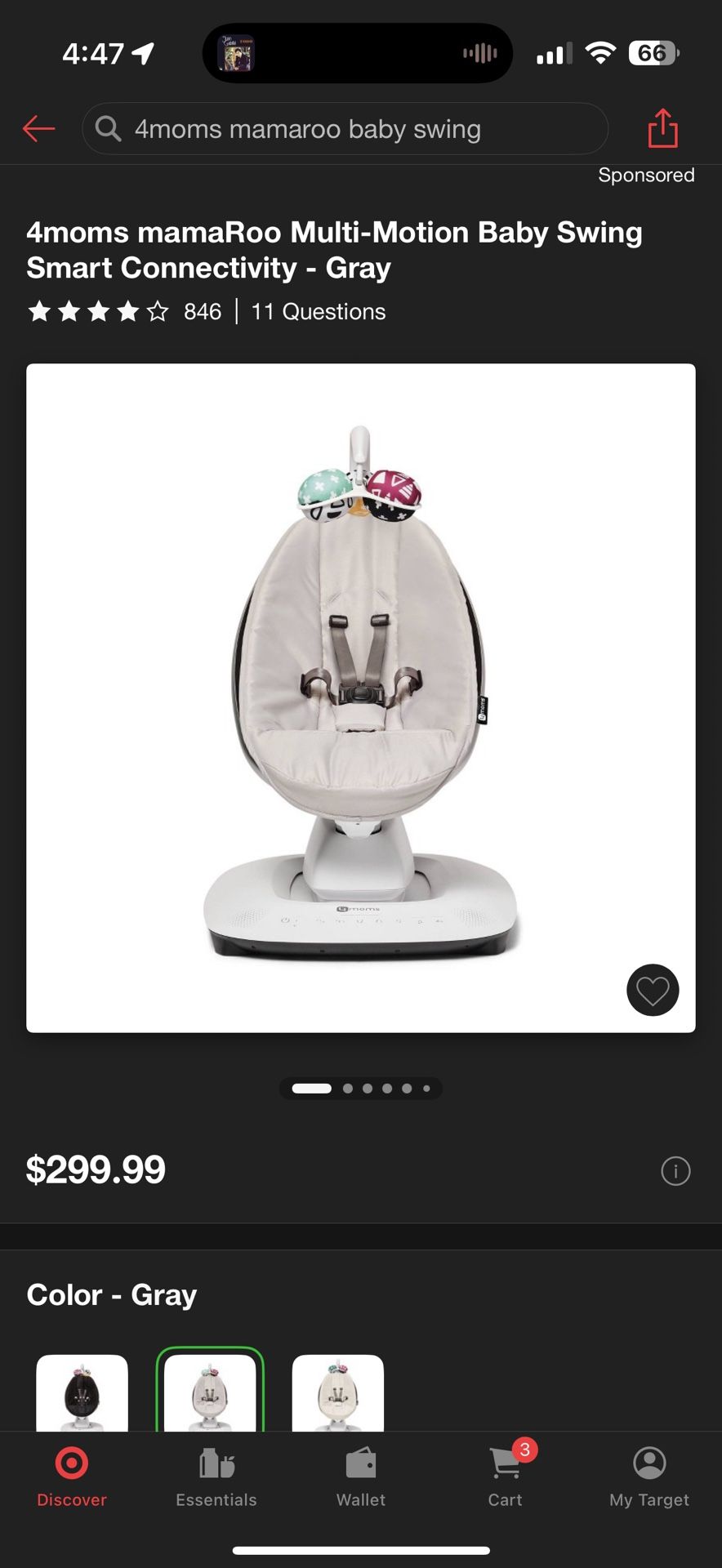Choose the beige color swatch
Image resolution: width=722 pixels, height=1568 pixels.
point(337,1393)
